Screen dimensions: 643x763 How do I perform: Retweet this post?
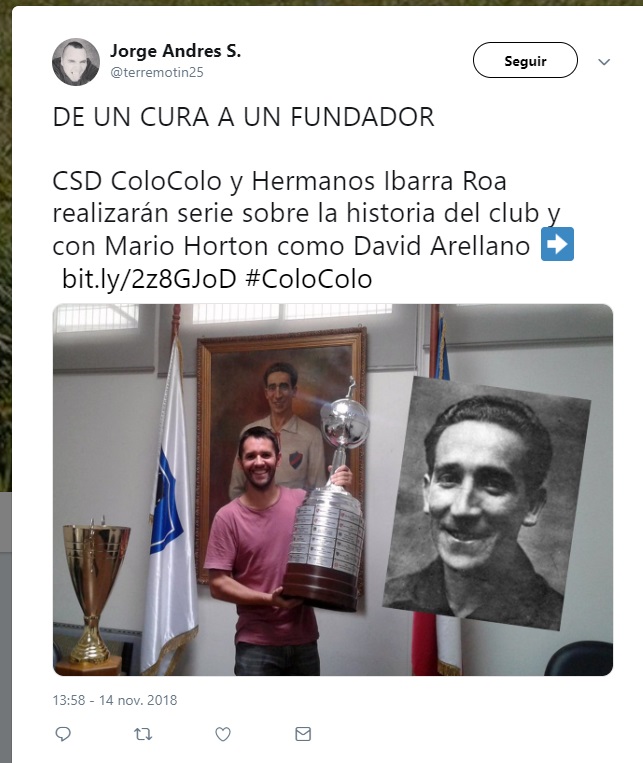(x=142, y=734)
